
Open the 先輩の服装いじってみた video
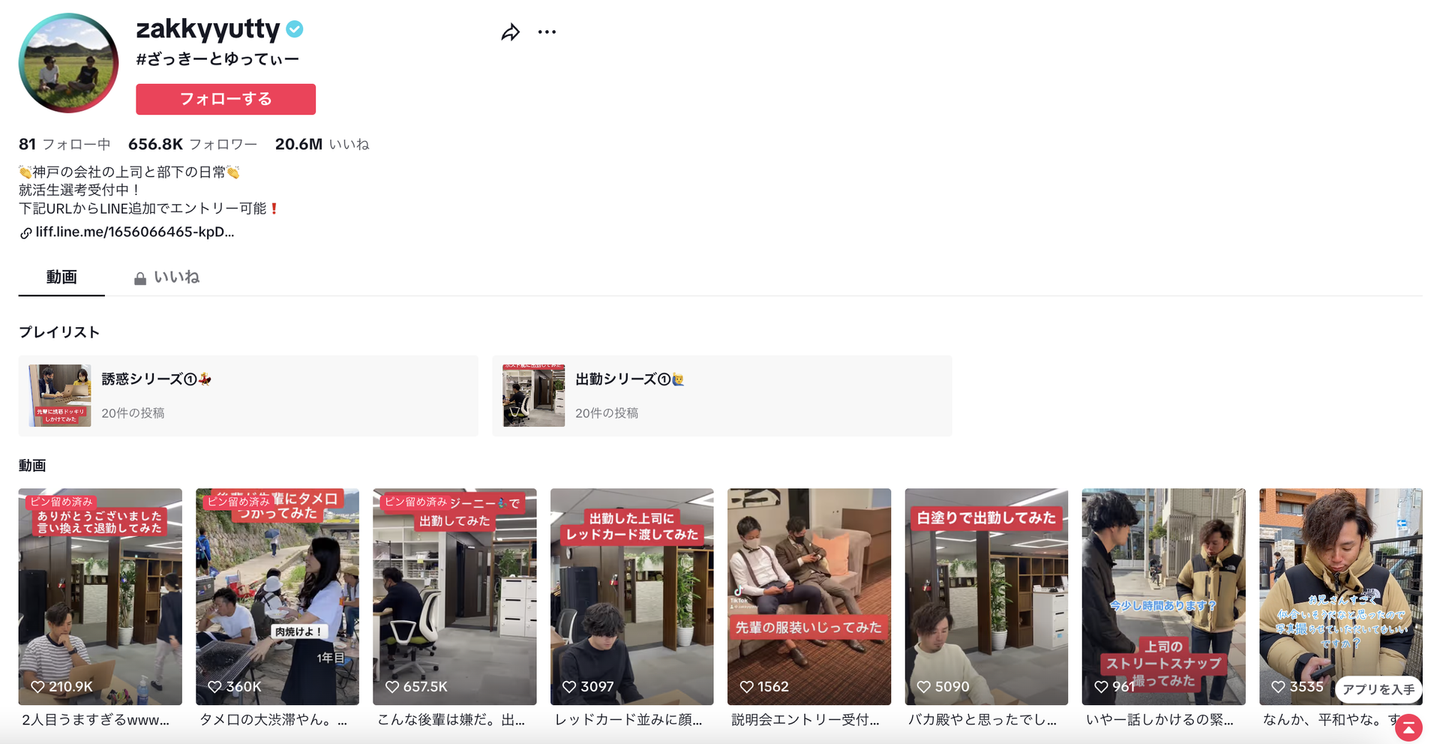click(x=809, y=596)
